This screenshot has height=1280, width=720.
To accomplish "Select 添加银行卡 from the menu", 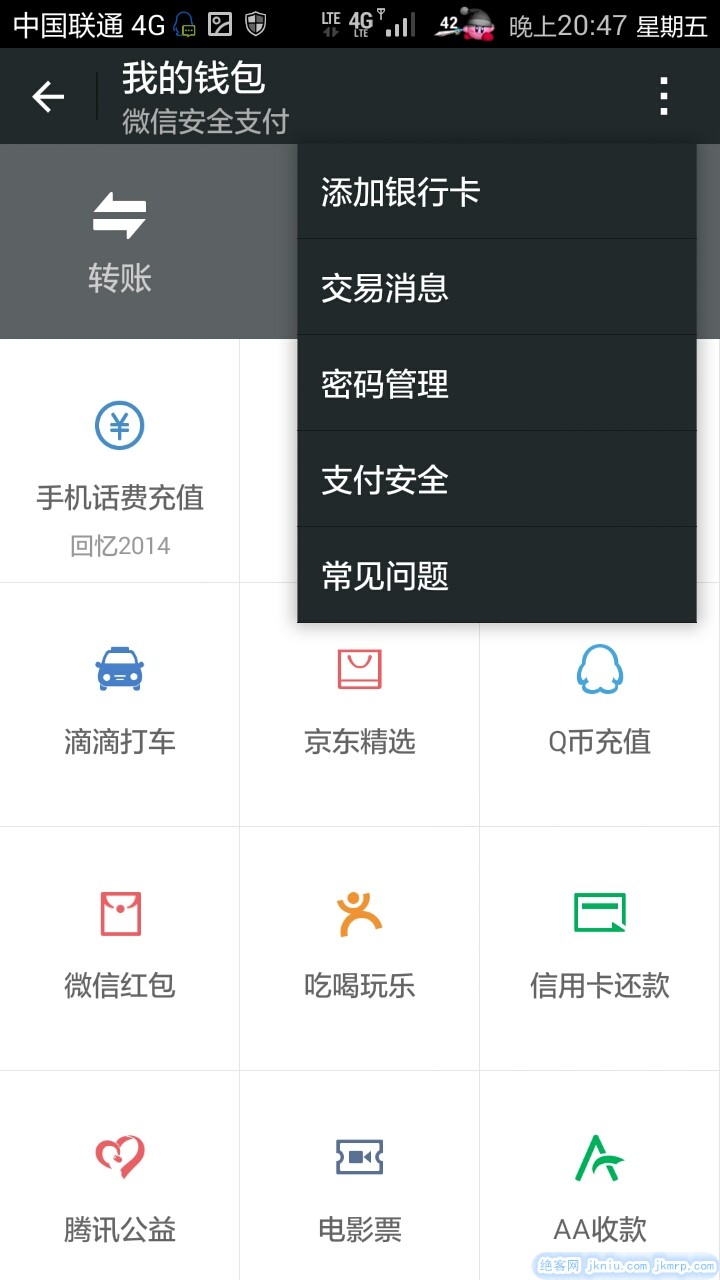I will pyautogui.click(x=496, y=191).
